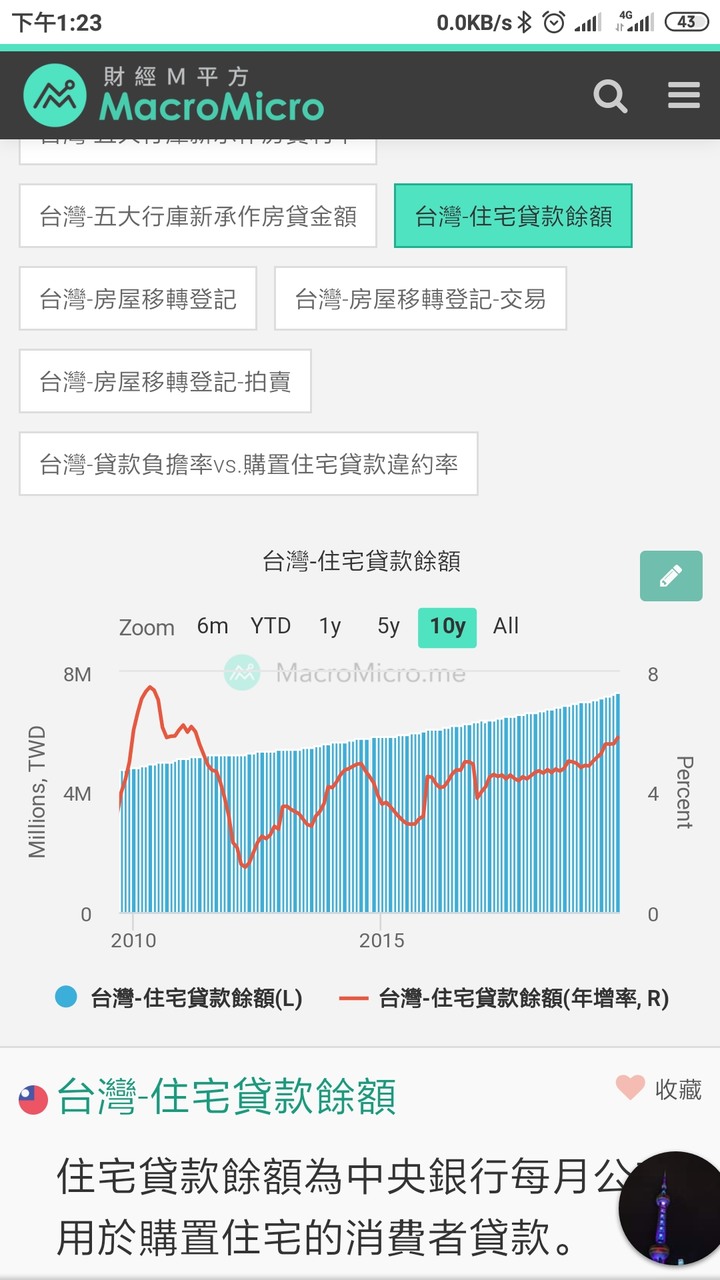Image resolution: width=720 pixels, height=1280 pixels.
Task: Open the search magnifier icon
Action: (x=610, y=96)
